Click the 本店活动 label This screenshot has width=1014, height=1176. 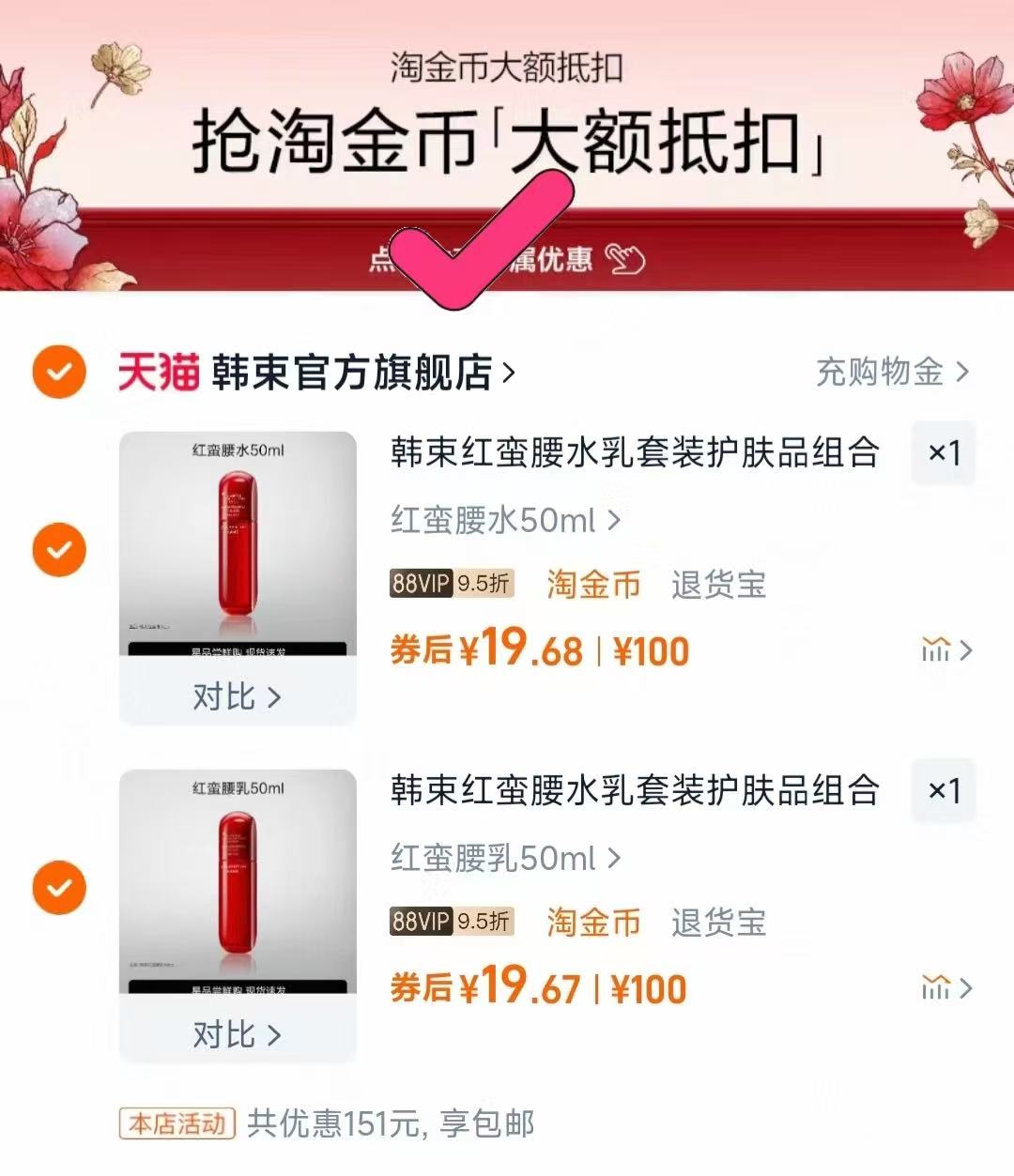point(177,1123)
